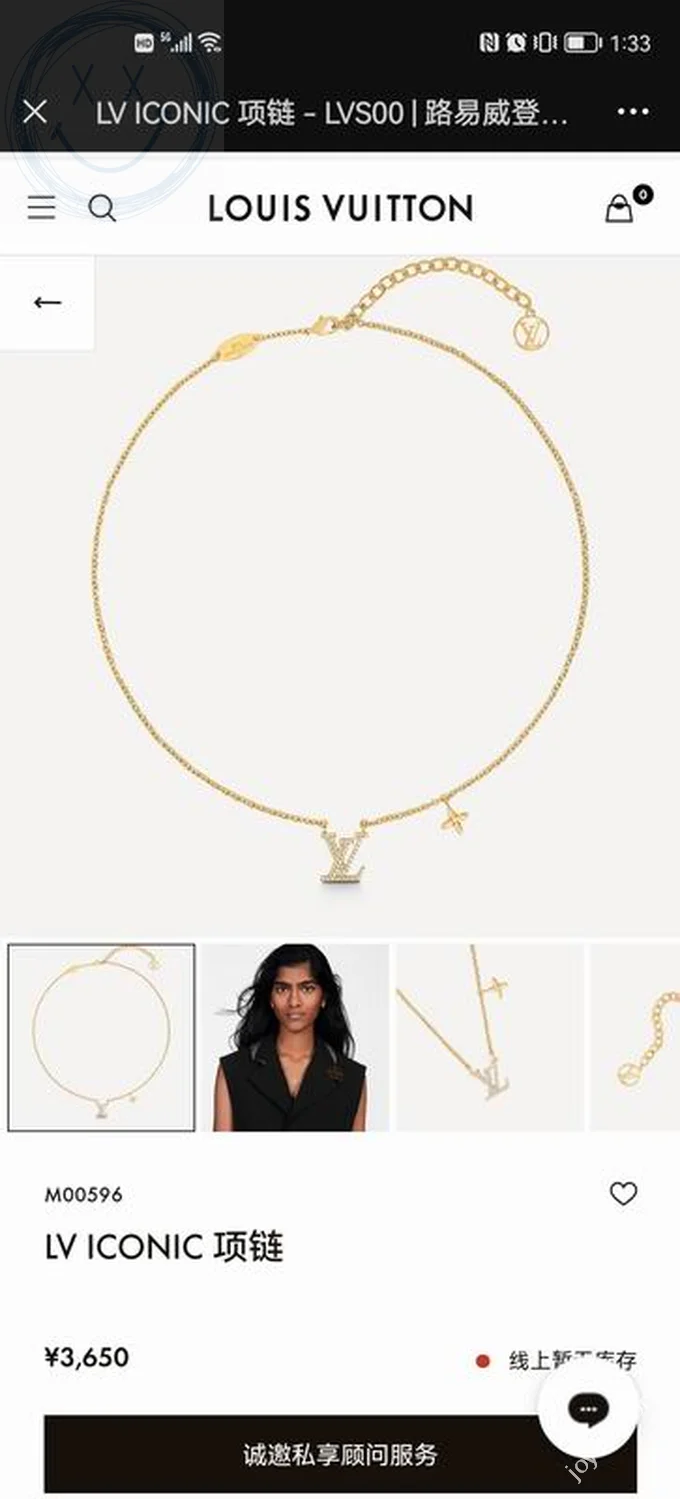The height and width of the screenshot is (1499, 680).
Task: Select the full necklace thumbnail
Action: tap(101, 1037)
